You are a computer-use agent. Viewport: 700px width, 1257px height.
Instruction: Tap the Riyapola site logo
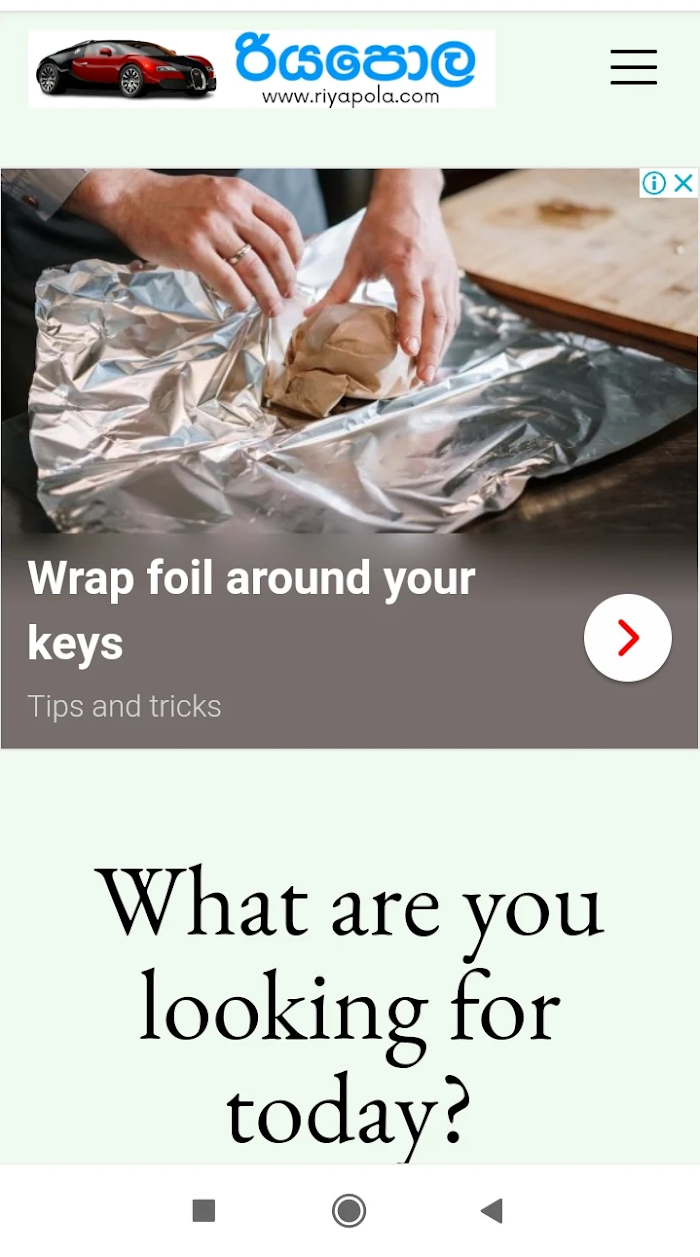(262, 68)
